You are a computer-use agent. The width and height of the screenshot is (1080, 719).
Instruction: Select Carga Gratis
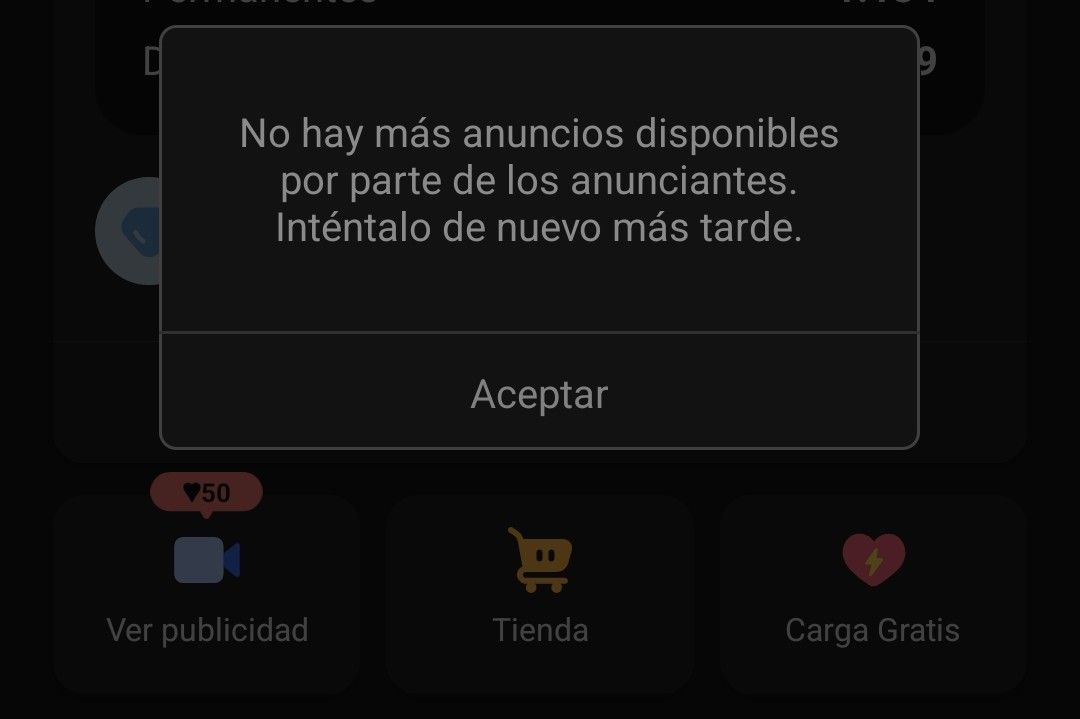point(872,592)
